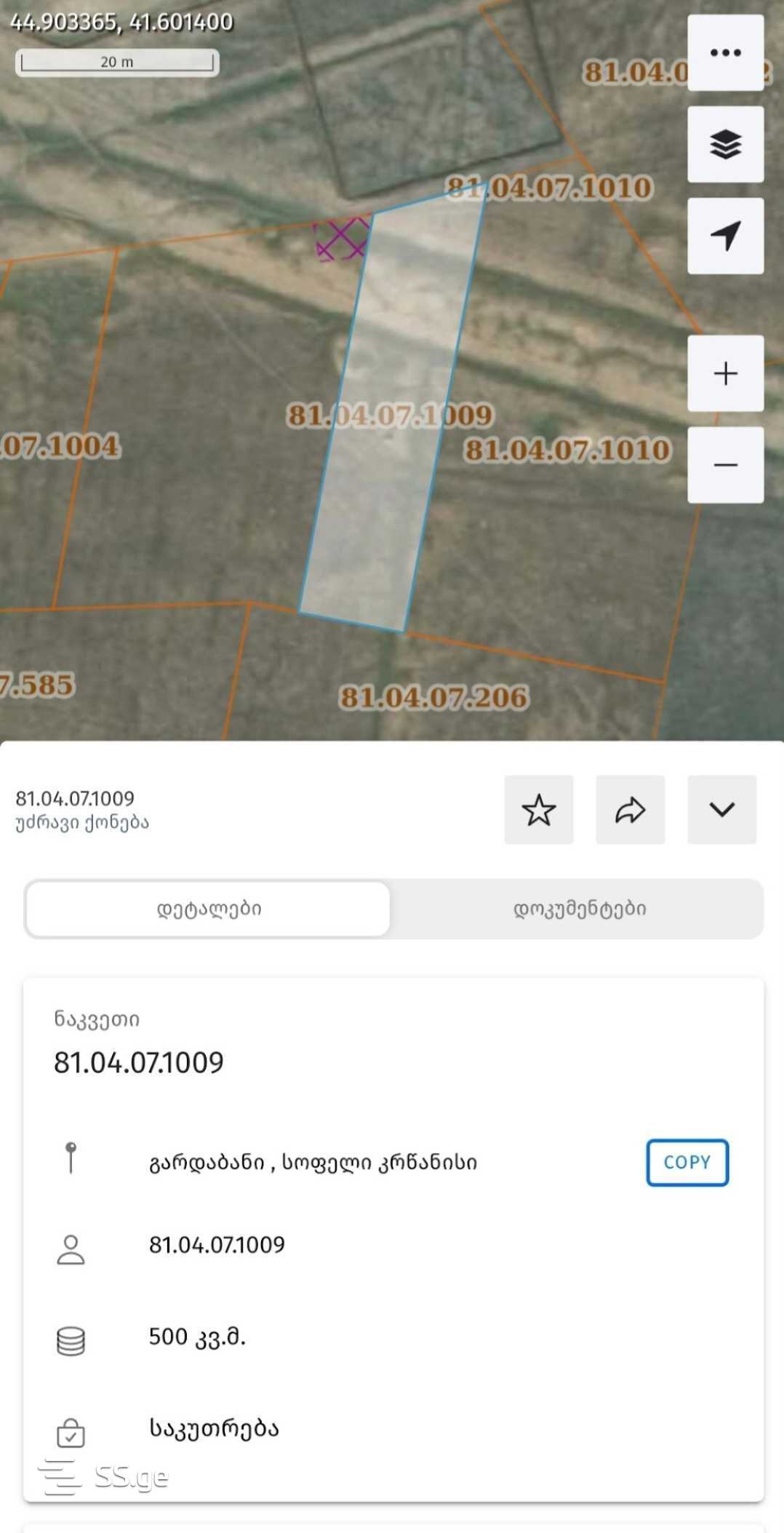Add parcel 81.04.07.1009 to favorites

[x=539, y=810]
